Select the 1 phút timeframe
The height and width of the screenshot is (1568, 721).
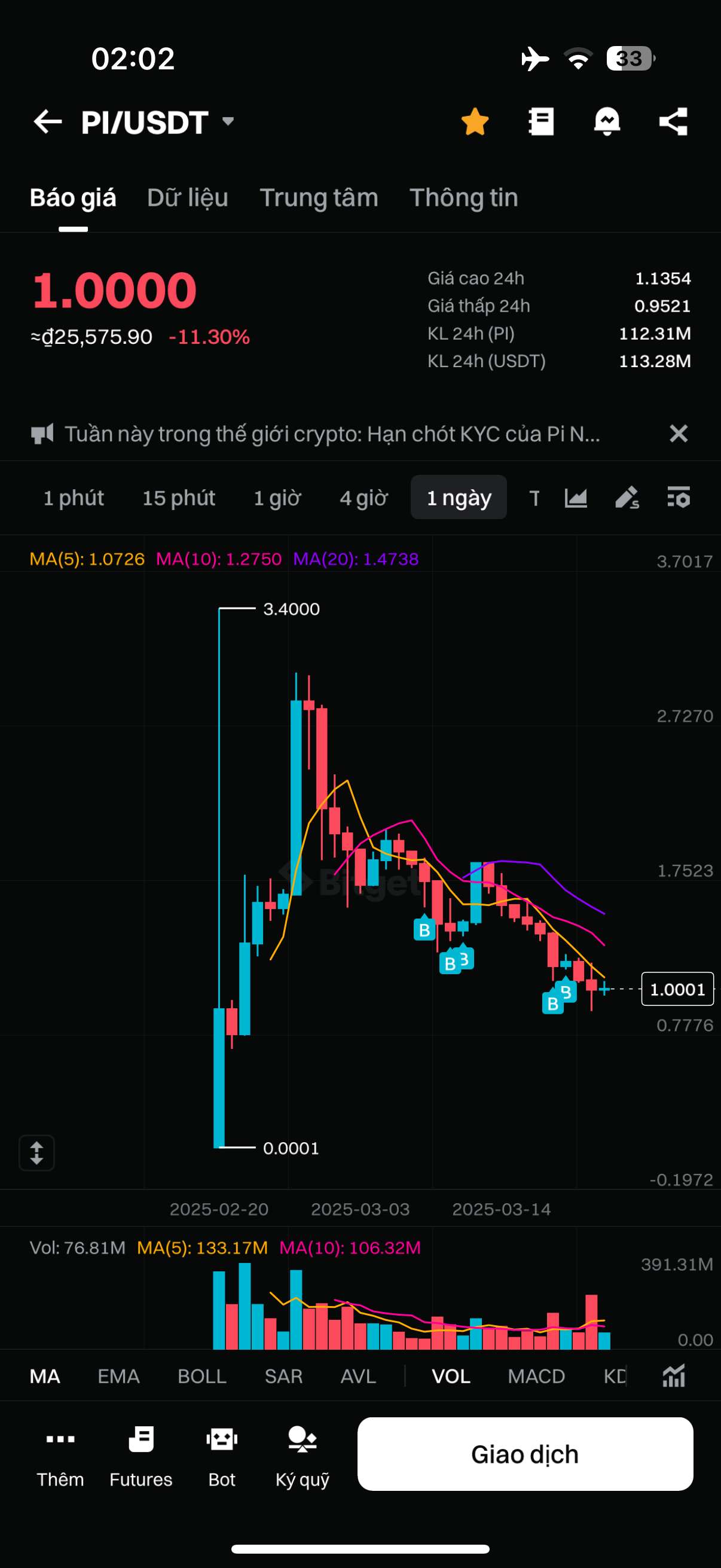coord(74,498)
